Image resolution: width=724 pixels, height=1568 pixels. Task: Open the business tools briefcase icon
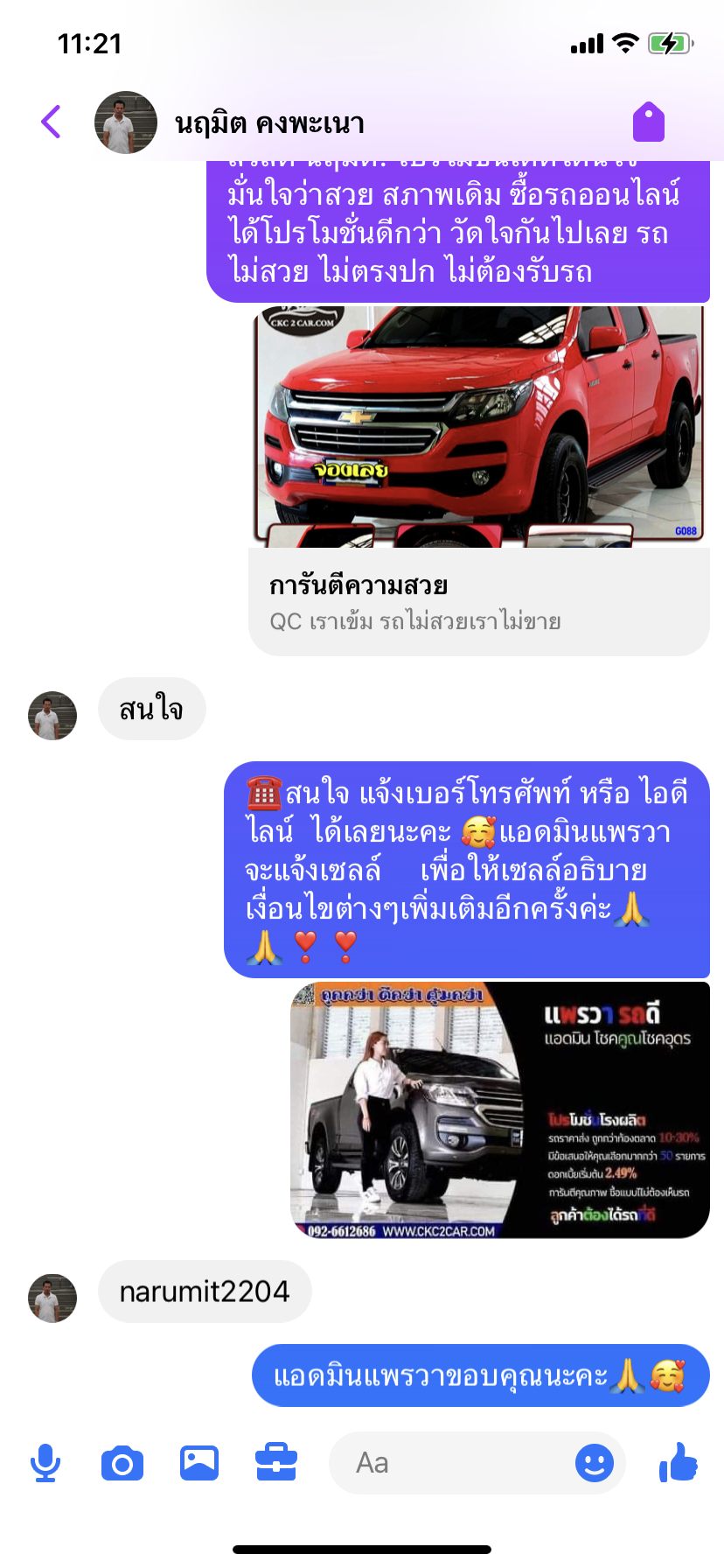pos(276,1462)
